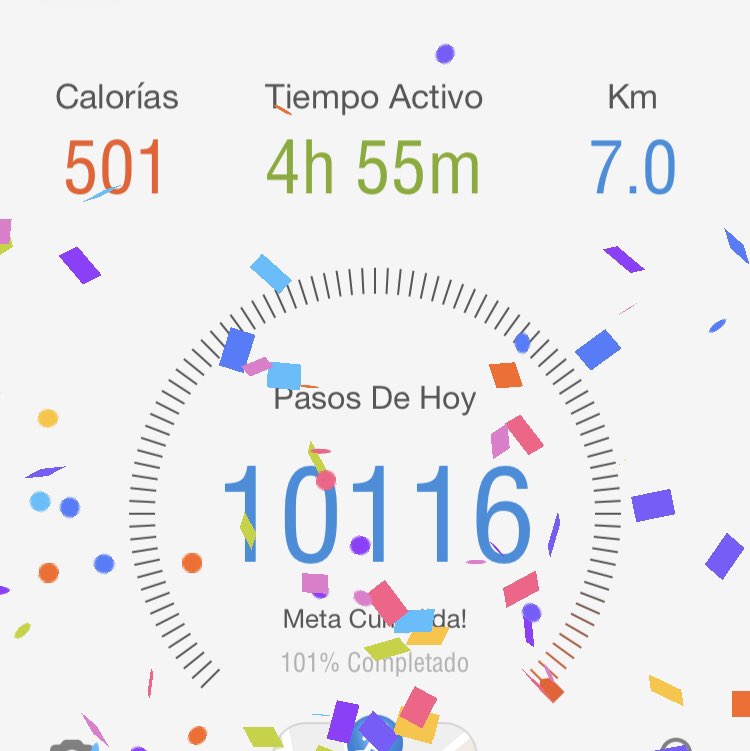750x751 pixels.
Task: Open the camera icon at bottom left
Action: pyautogui.click(x=70, y=745)
